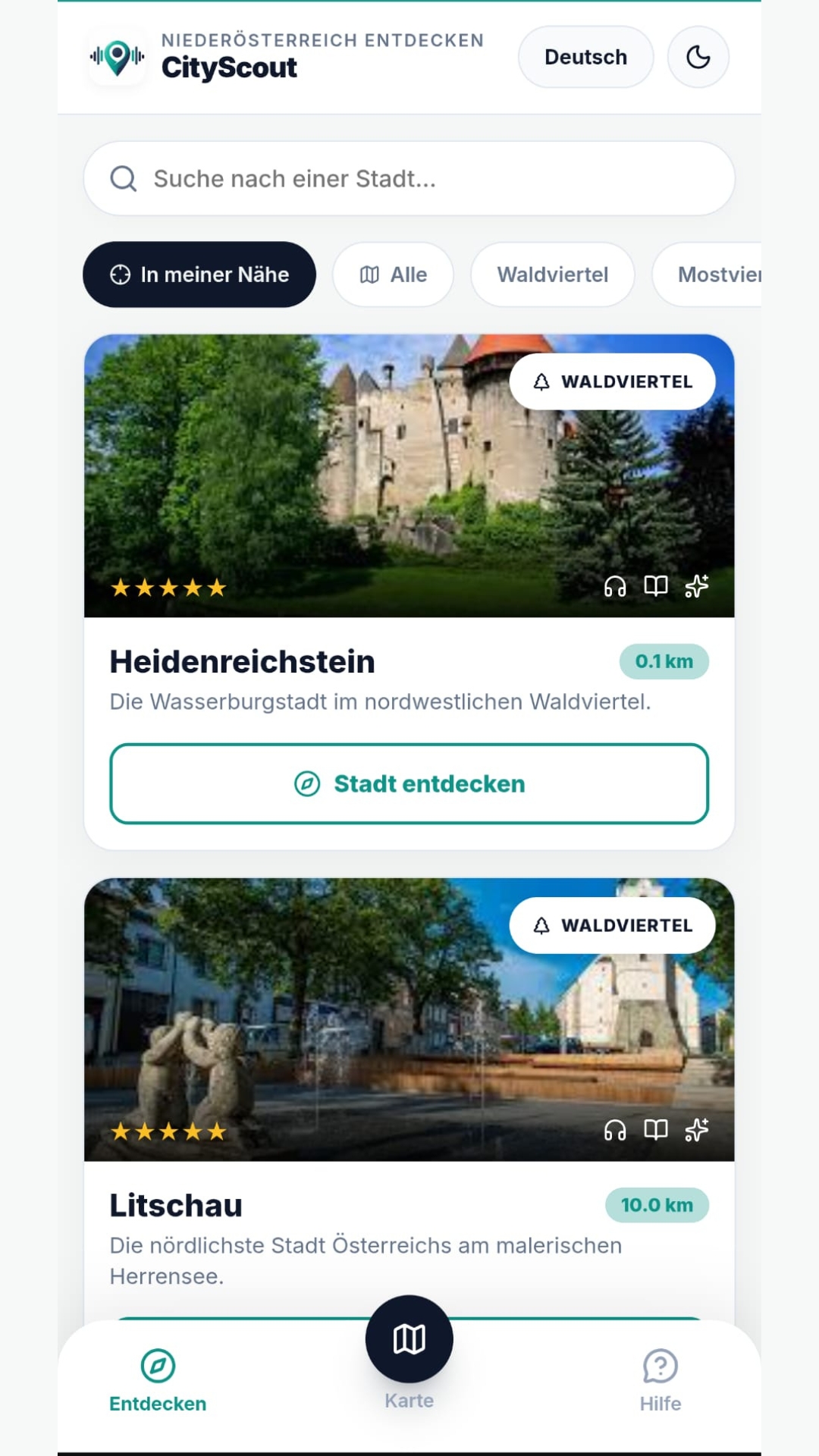Activate the Alle filter chip
The height and width of the screenshot is (1456, 819).
(x=393, y=275)
